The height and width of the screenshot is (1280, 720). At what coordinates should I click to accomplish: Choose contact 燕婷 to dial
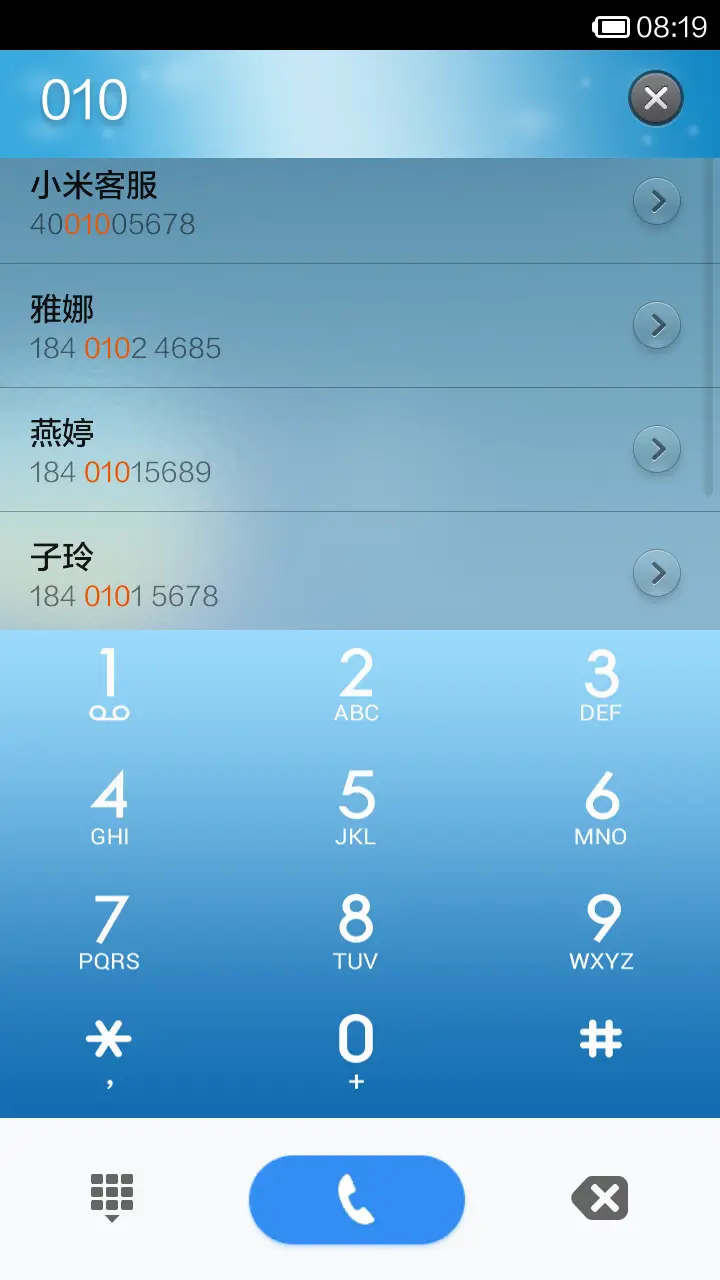(x=300, y=450)
